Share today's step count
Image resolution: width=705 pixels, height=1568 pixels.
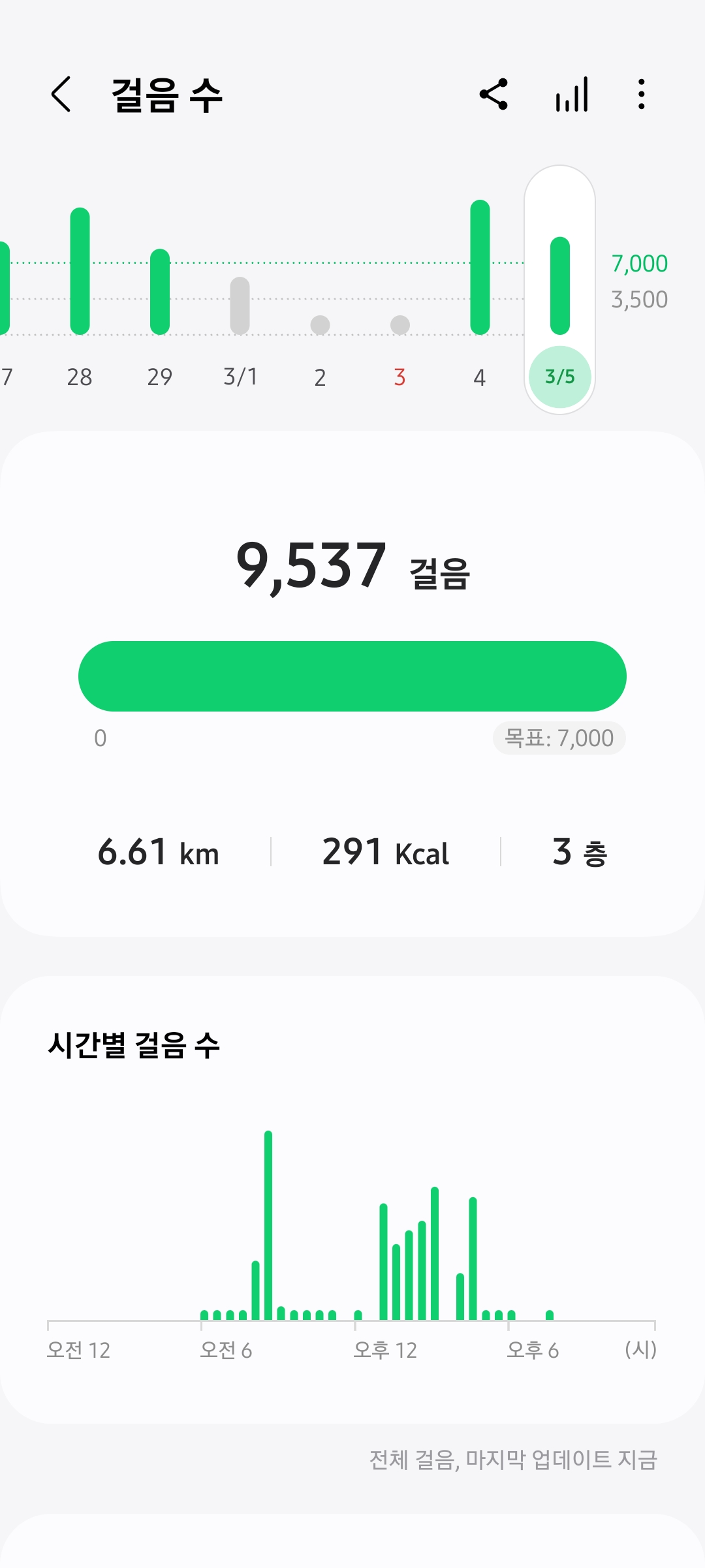[x=493, y=95]
